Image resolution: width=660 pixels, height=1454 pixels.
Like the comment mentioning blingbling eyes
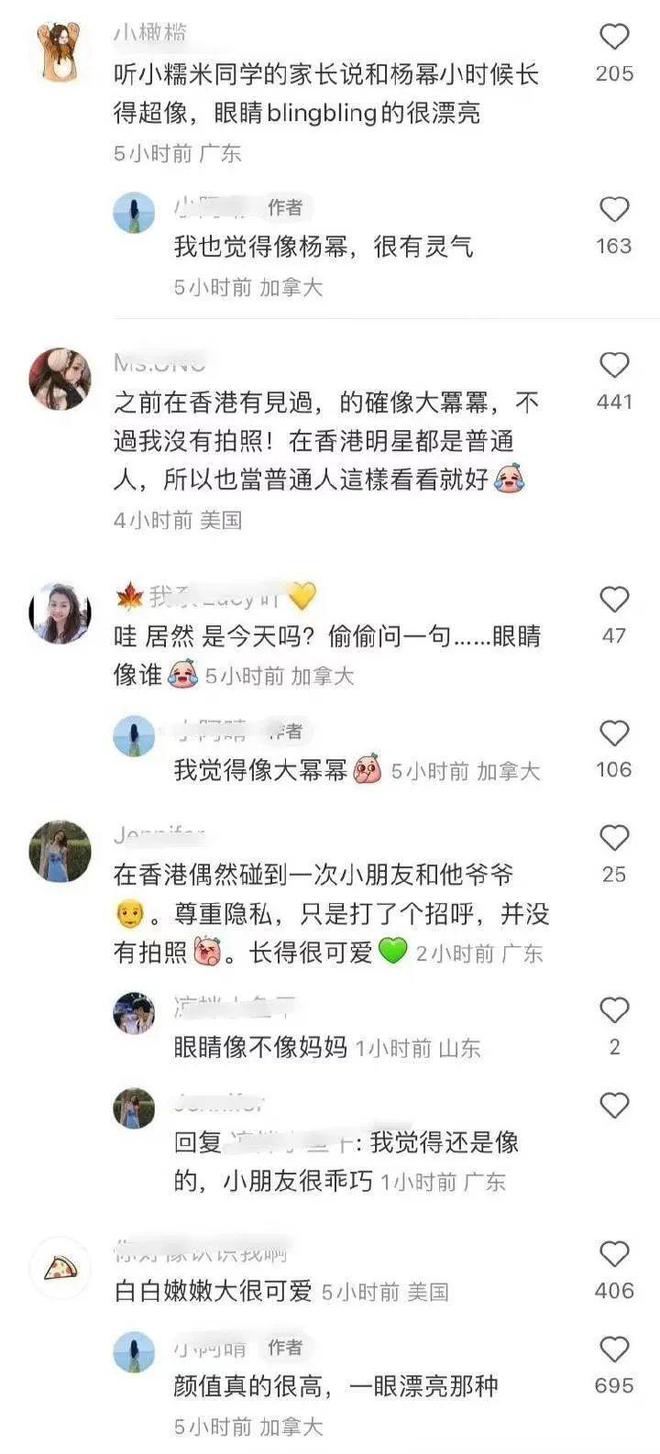pos(614,38)
